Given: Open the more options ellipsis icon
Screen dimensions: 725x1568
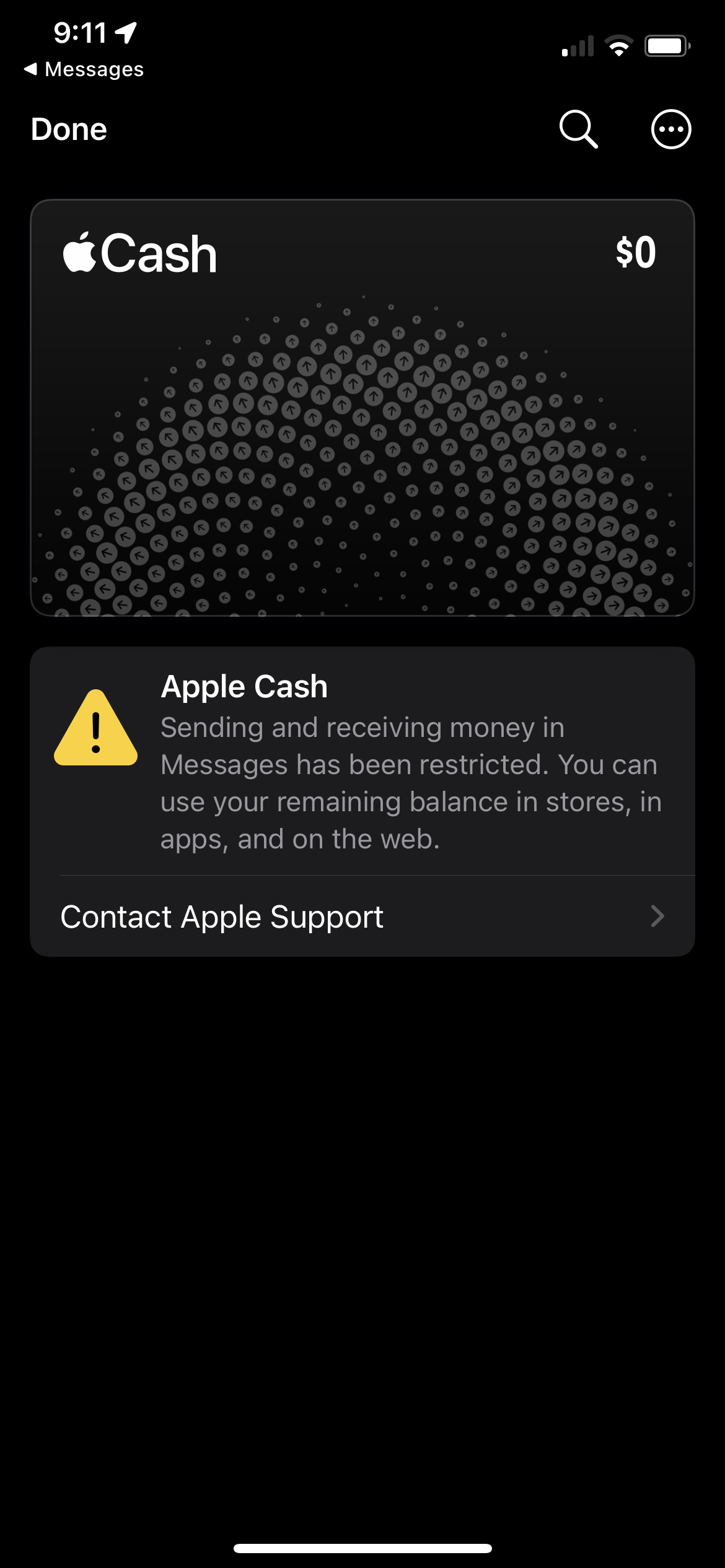Looking at the screenshot, I should pos(671,129).
